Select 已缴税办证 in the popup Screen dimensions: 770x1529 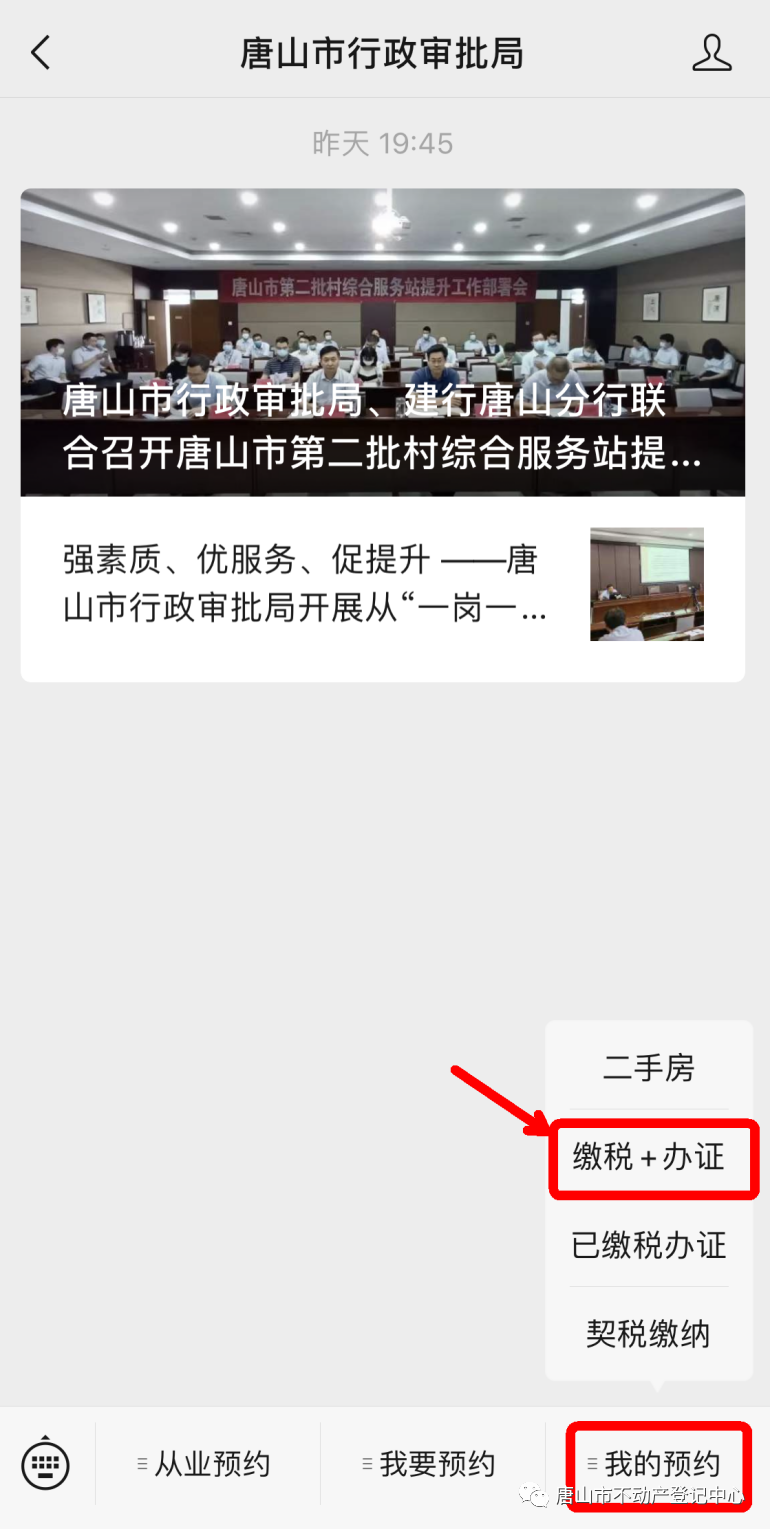648,1246
